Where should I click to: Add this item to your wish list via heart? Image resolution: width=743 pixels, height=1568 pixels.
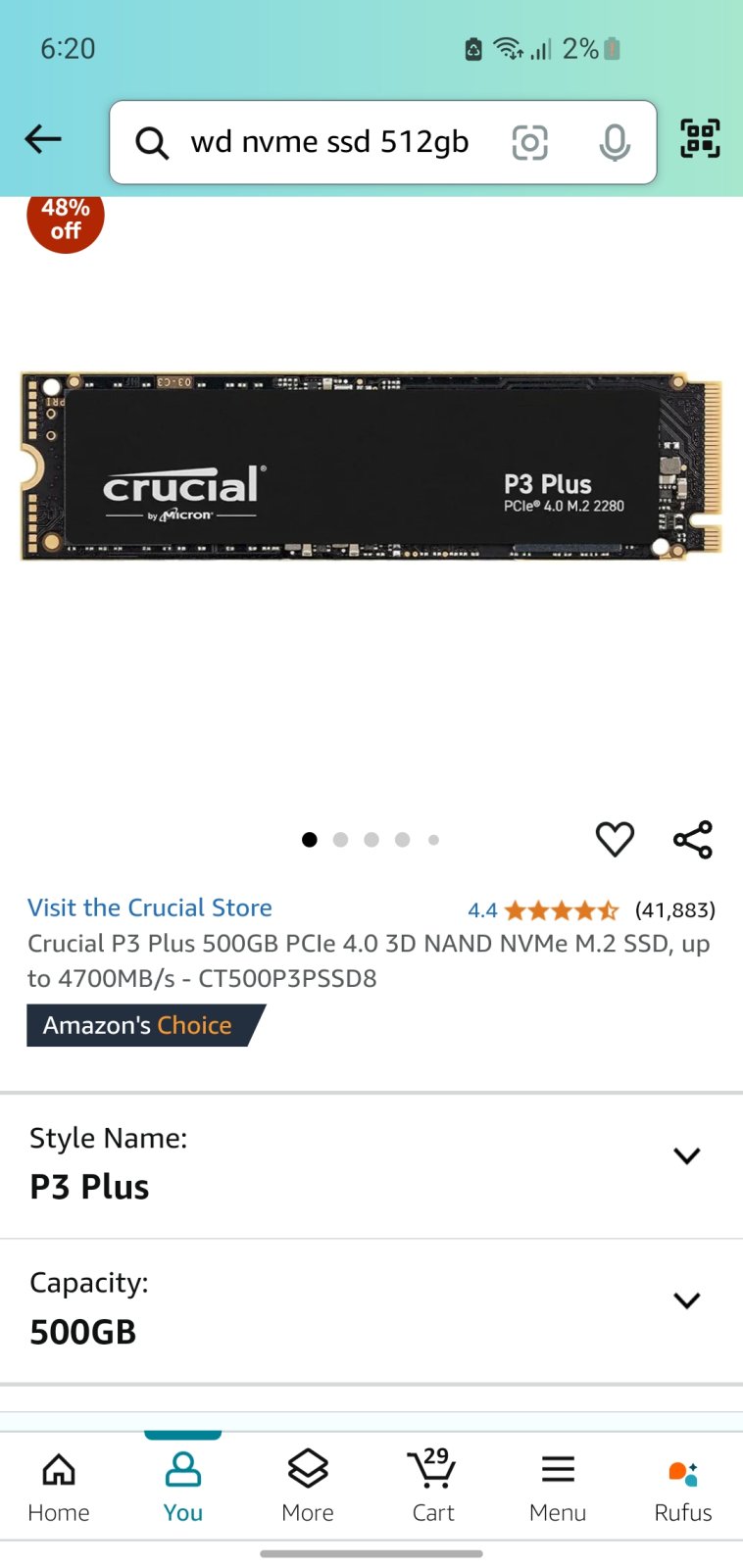(x=615, y=840)
